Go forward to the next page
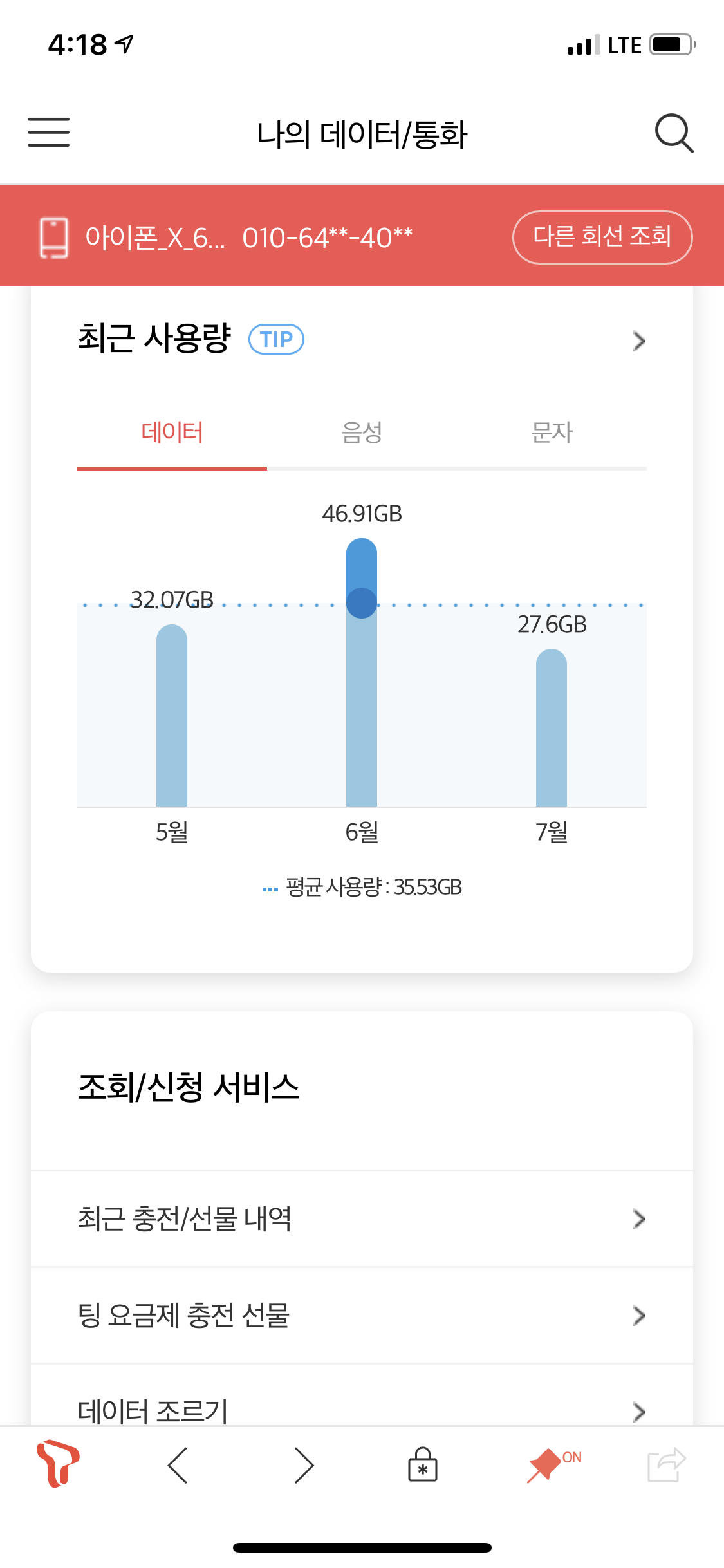The width and height of the screenshot is (724, 1568). 304,1466
